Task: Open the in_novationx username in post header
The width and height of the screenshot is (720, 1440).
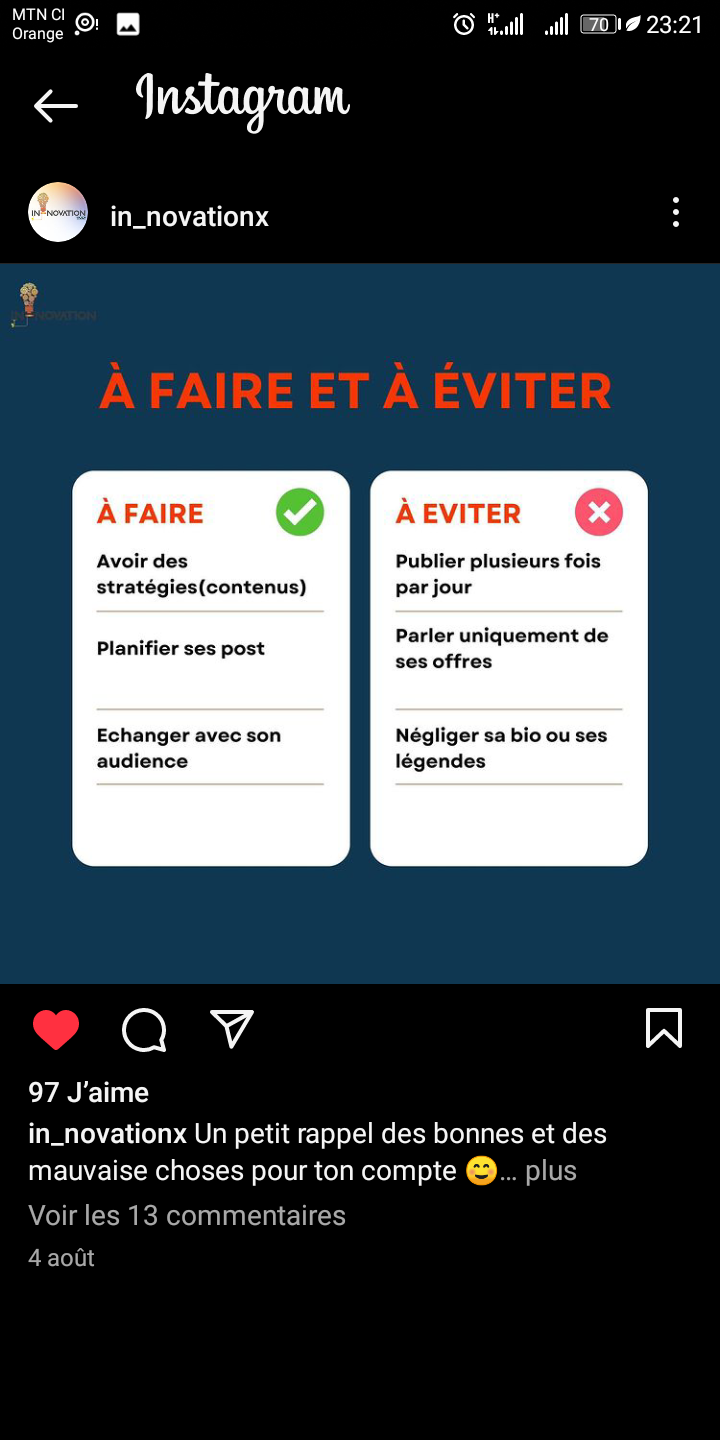Action: [x=189, y=216]
